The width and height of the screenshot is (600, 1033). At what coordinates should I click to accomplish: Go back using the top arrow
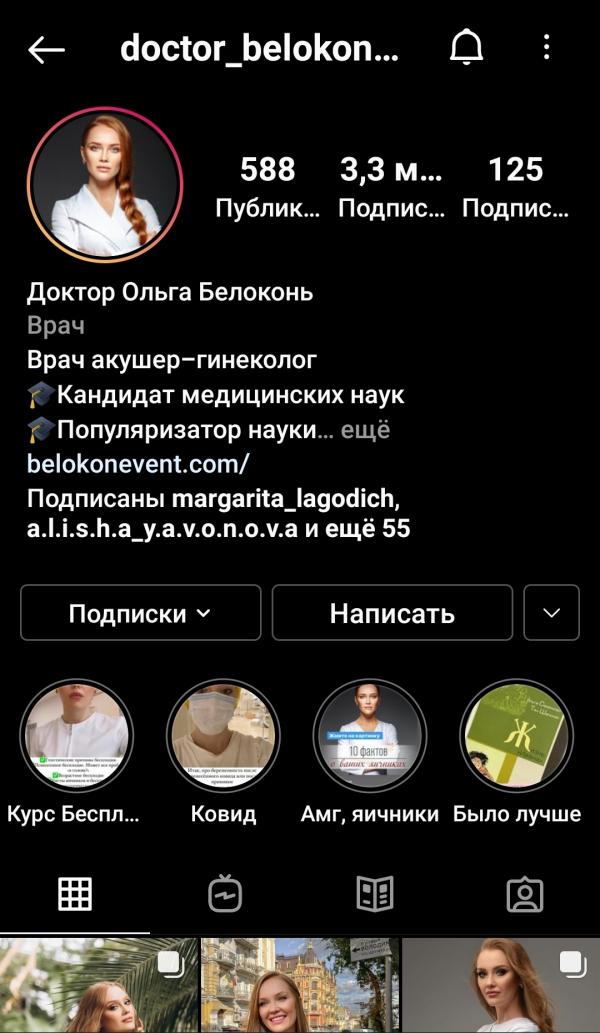[46, 49]
